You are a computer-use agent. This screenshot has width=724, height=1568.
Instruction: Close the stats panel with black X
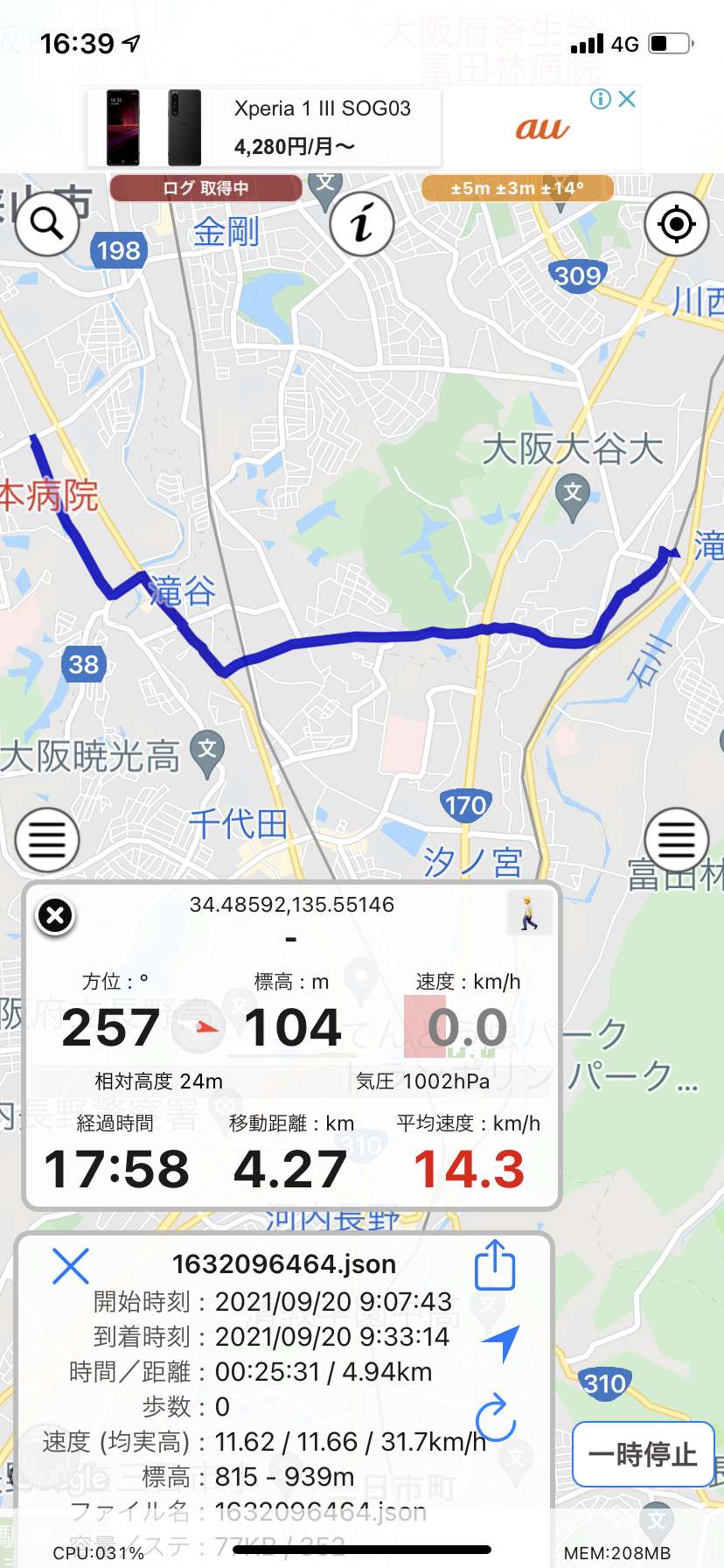click(55, 916)
